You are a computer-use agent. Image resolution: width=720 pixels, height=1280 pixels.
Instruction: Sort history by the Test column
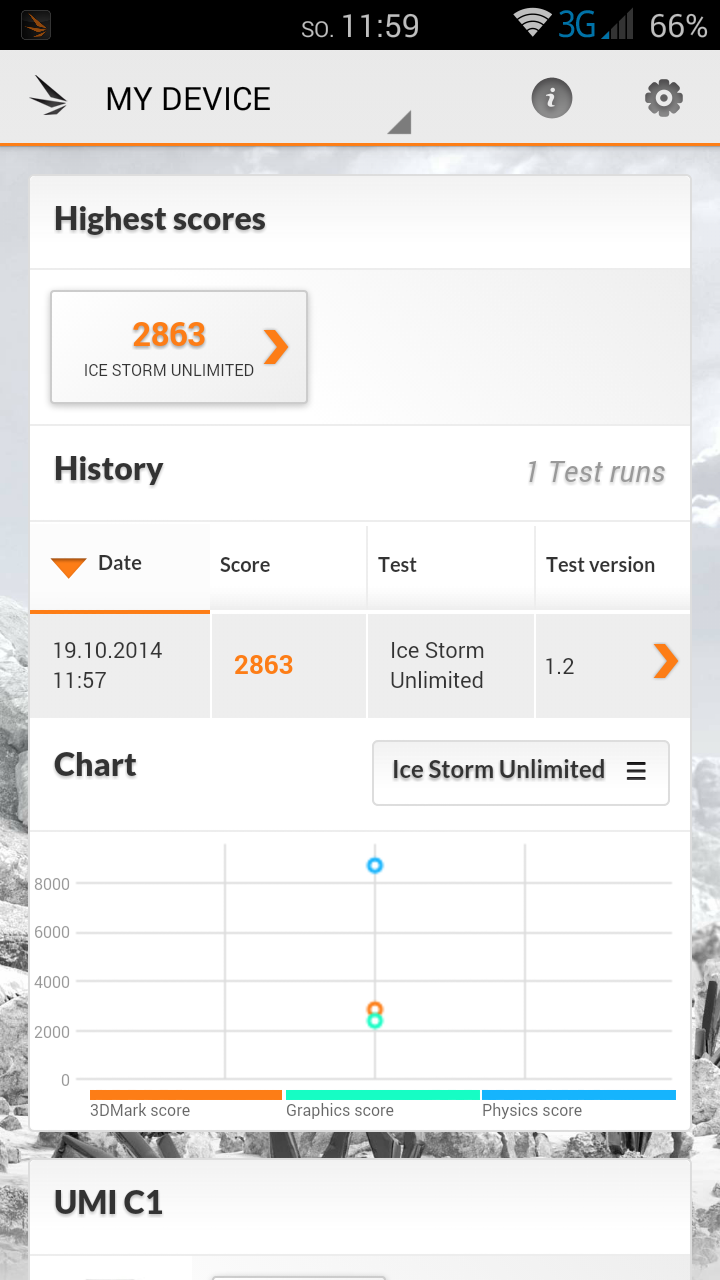click(x=398, y=565)
